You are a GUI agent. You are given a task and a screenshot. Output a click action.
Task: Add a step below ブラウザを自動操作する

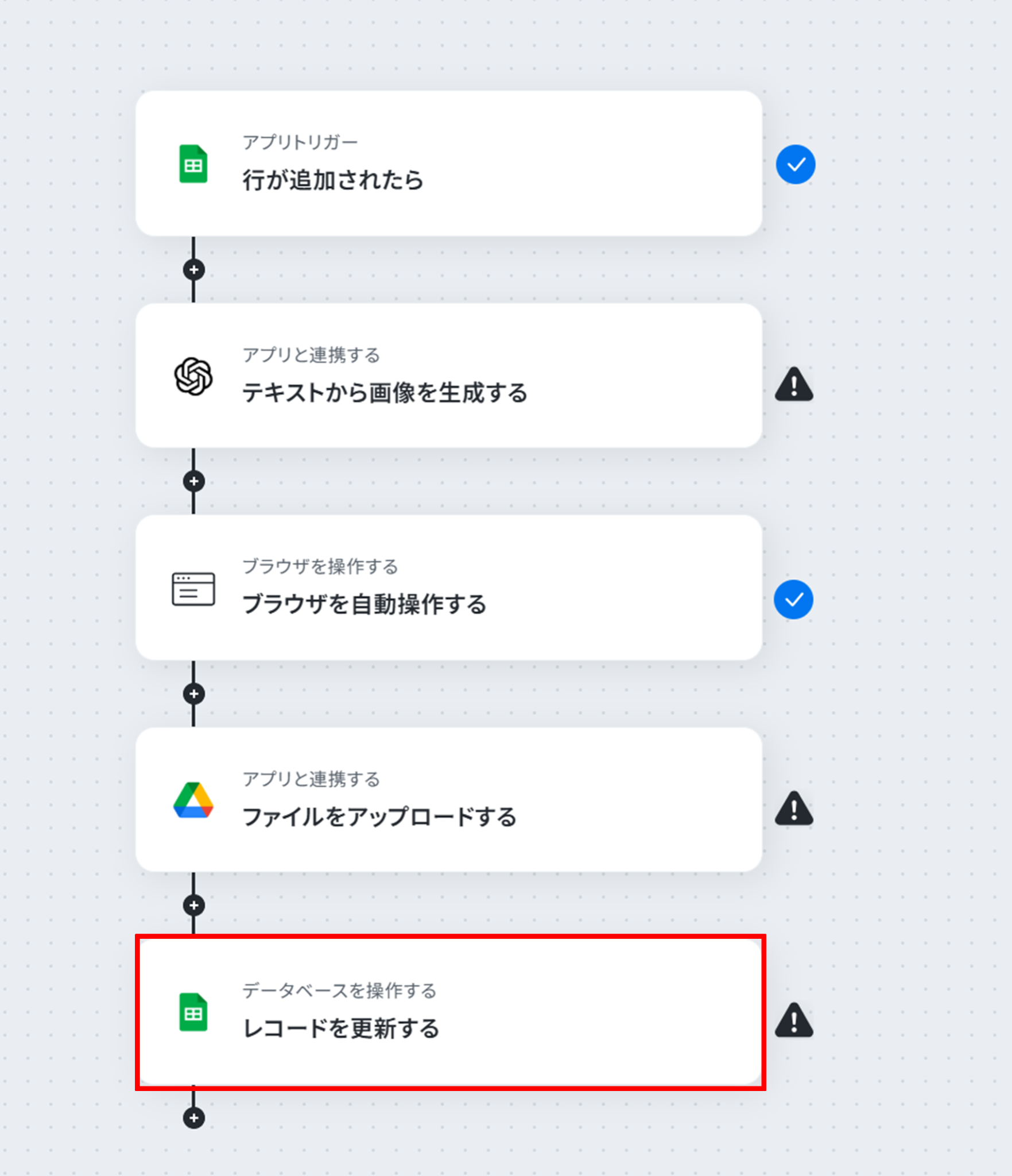click(x=193, y=694)
